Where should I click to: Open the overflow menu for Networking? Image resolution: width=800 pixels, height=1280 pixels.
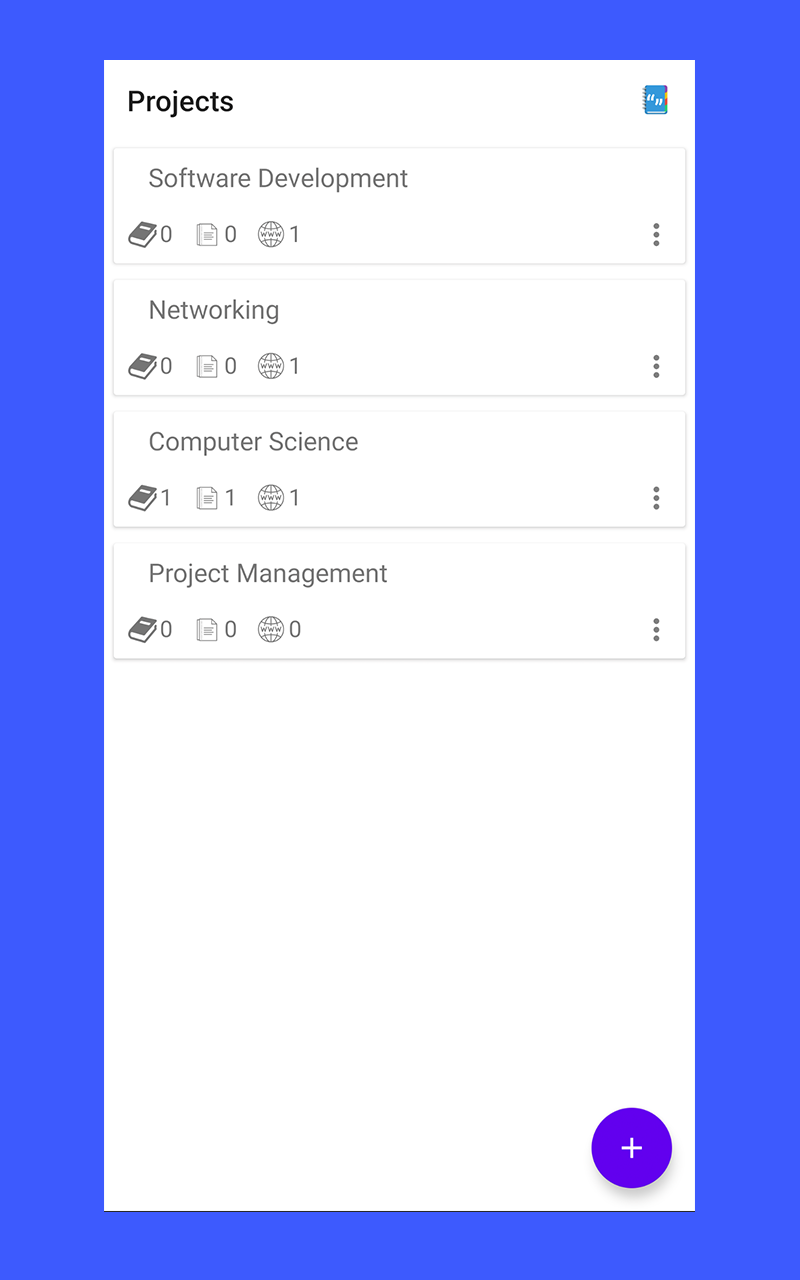point(656,367)
